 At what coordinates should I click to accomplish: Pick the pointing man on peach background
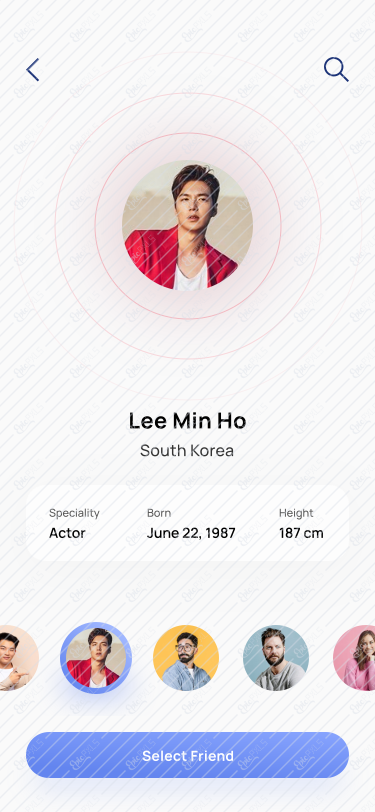[19, 658]
